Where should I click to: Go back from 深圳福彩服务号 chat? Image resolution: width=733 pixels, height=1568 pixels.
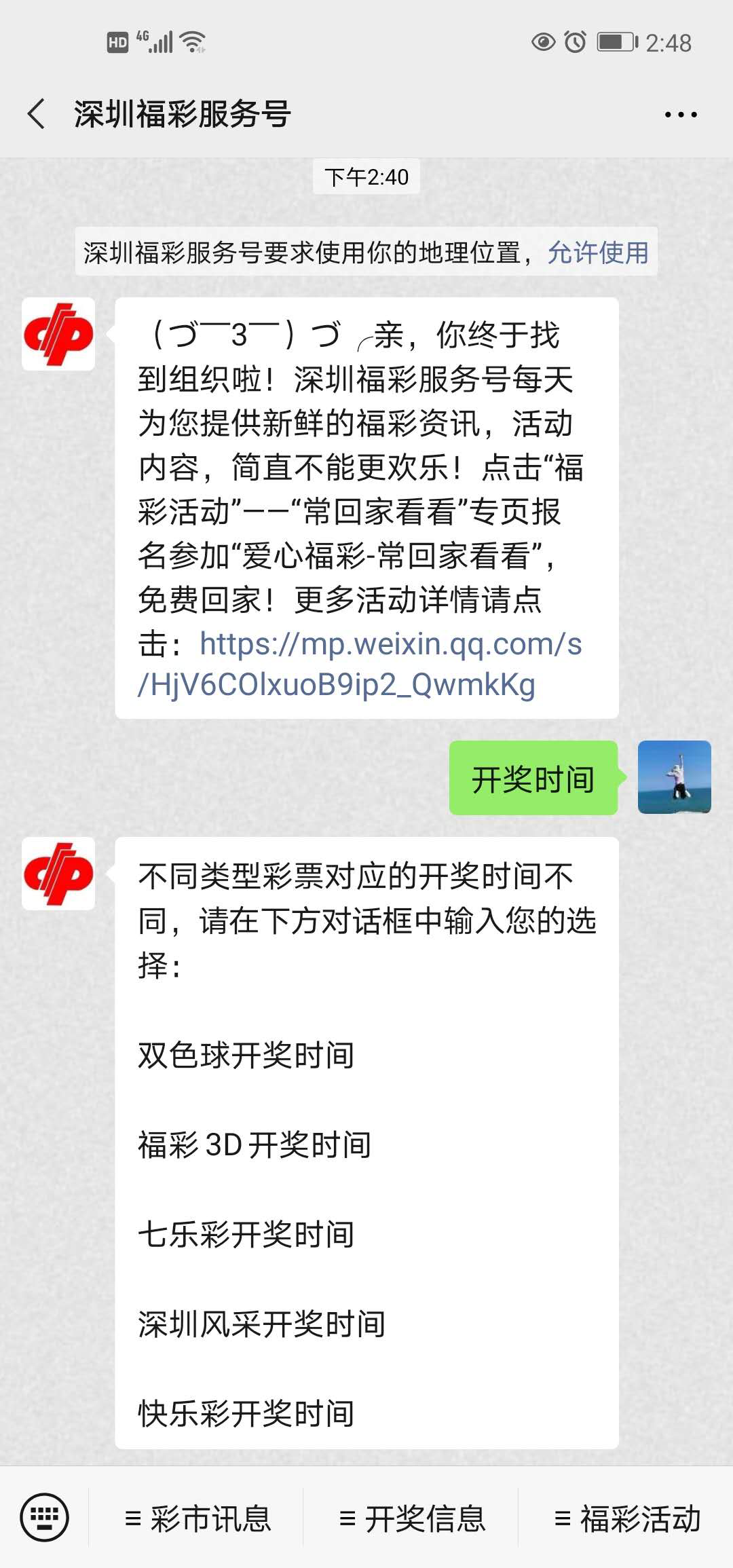pos(37,113)
